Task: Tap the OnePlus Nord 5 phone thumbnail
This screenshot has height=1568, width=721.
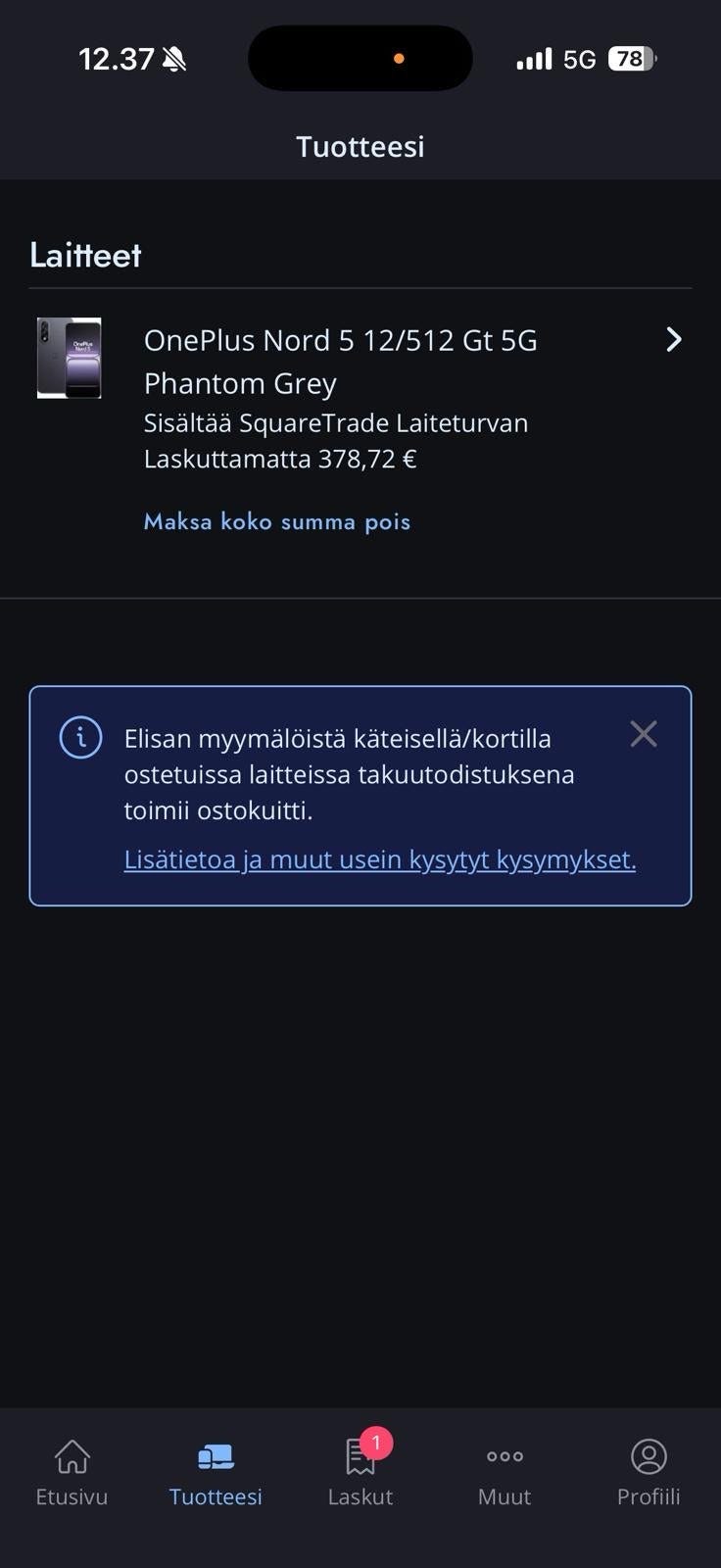Action: (70, 358)
